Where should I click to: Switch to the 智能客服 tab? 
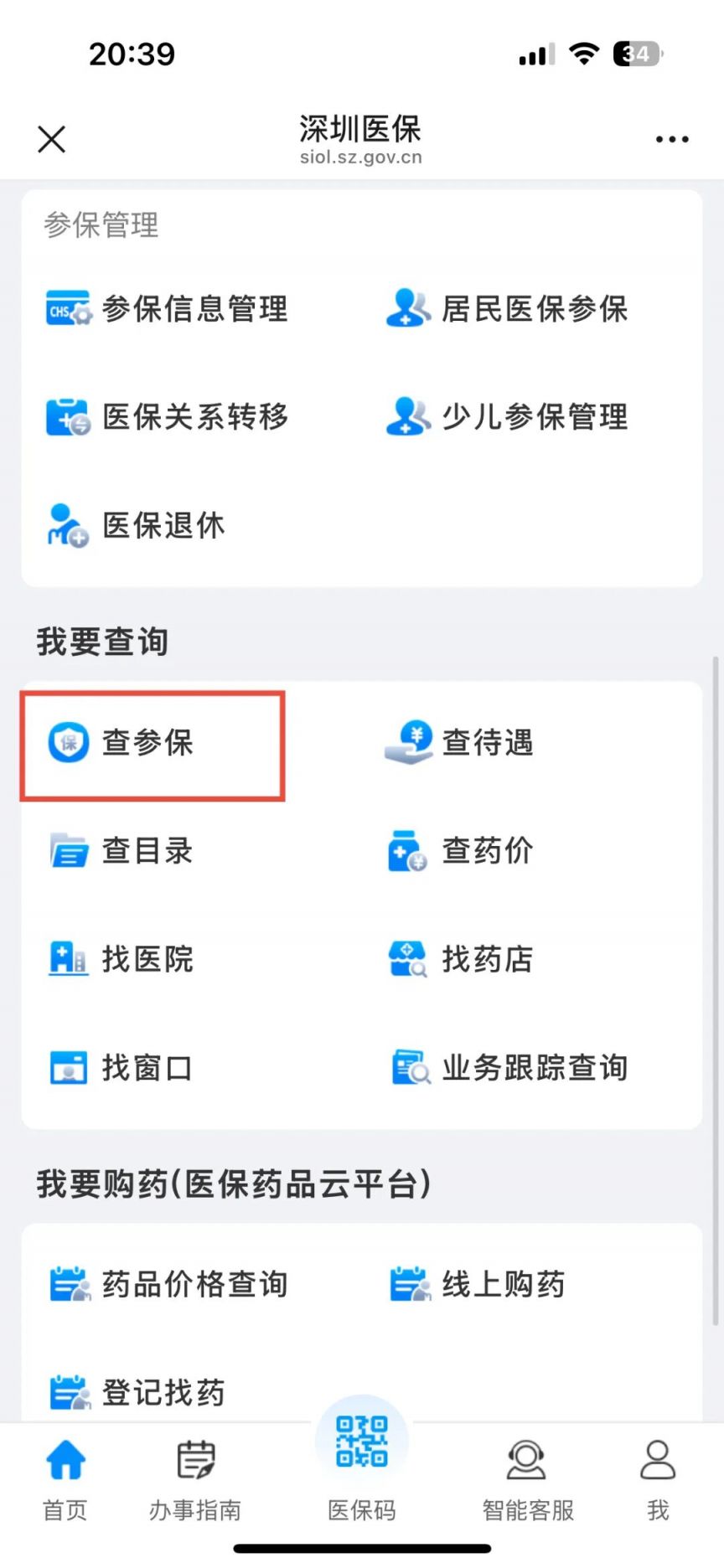tap(528, 1479)
